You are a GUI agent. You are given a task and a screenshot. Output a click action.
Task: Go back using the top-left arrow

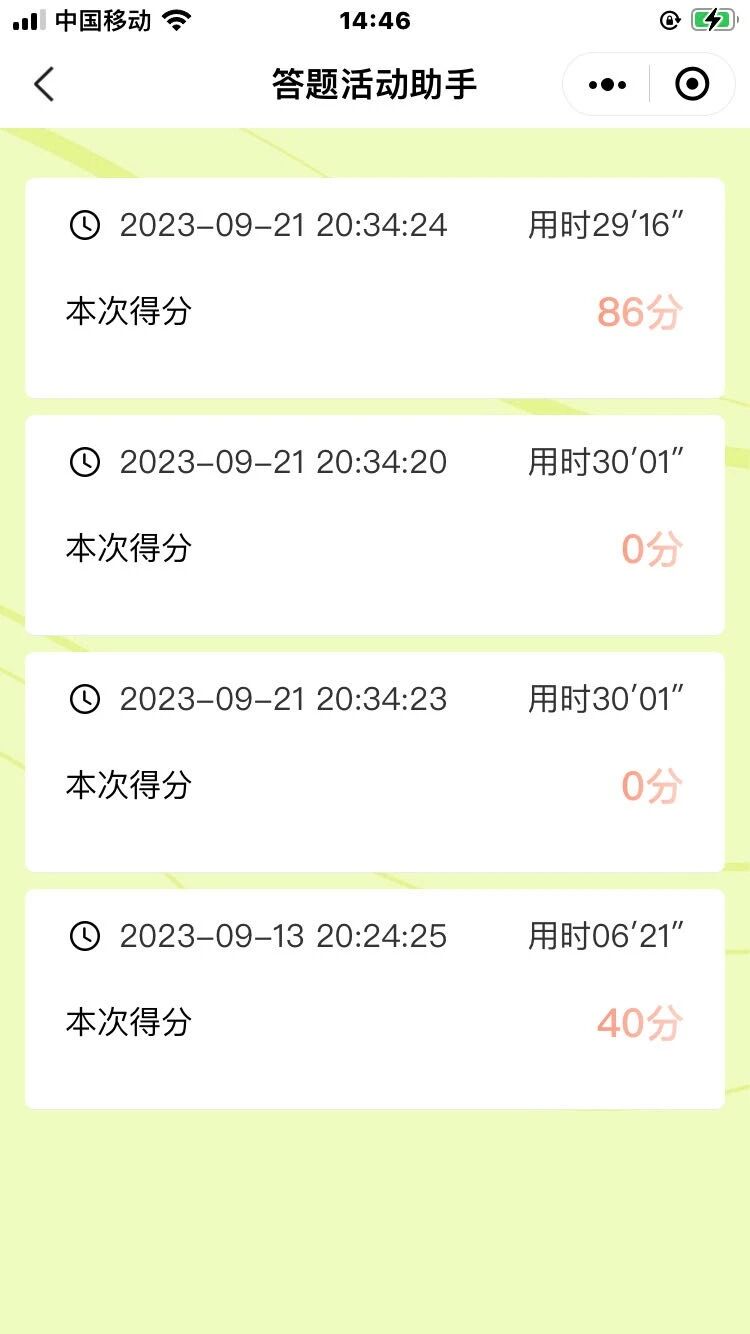point(44,85)
